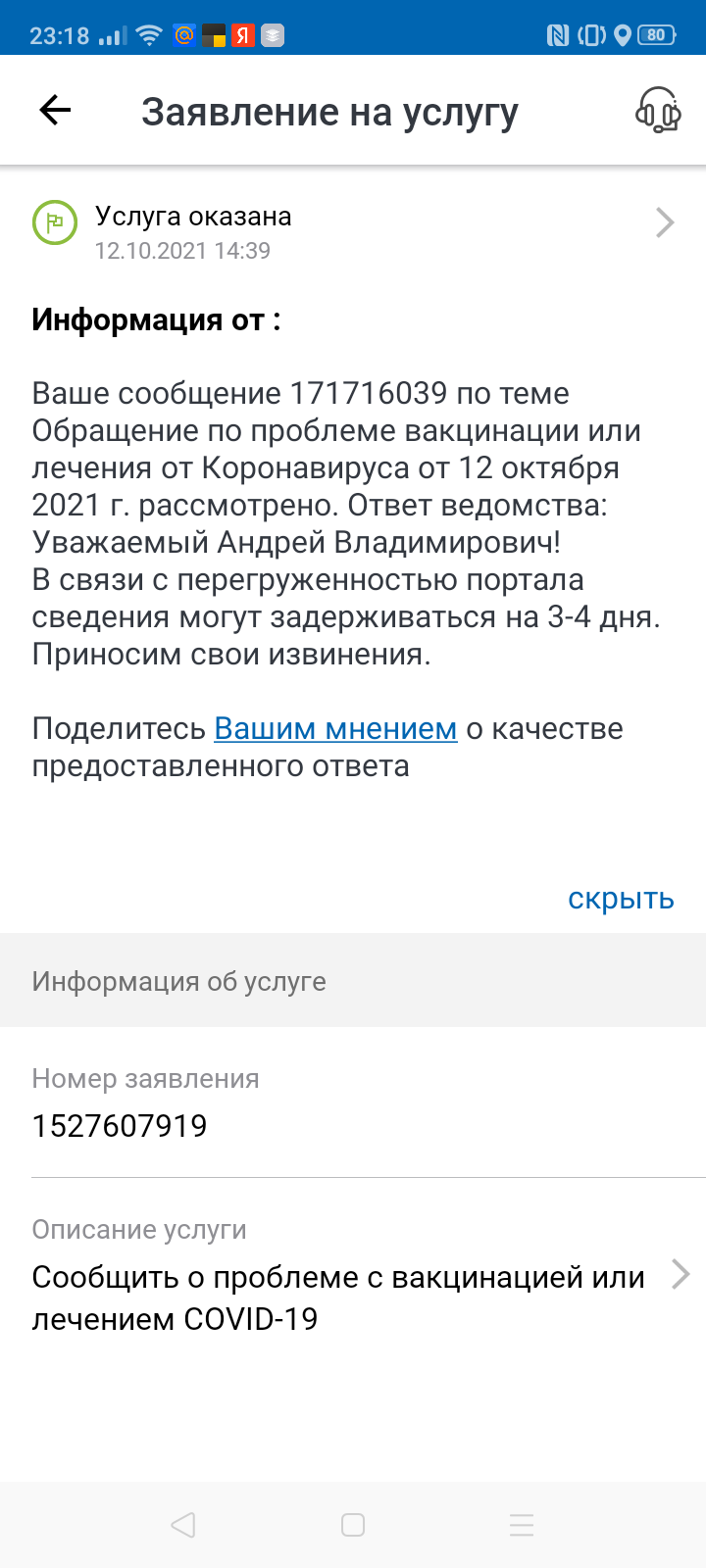Follow the «Вашим мнением» link

335,729
